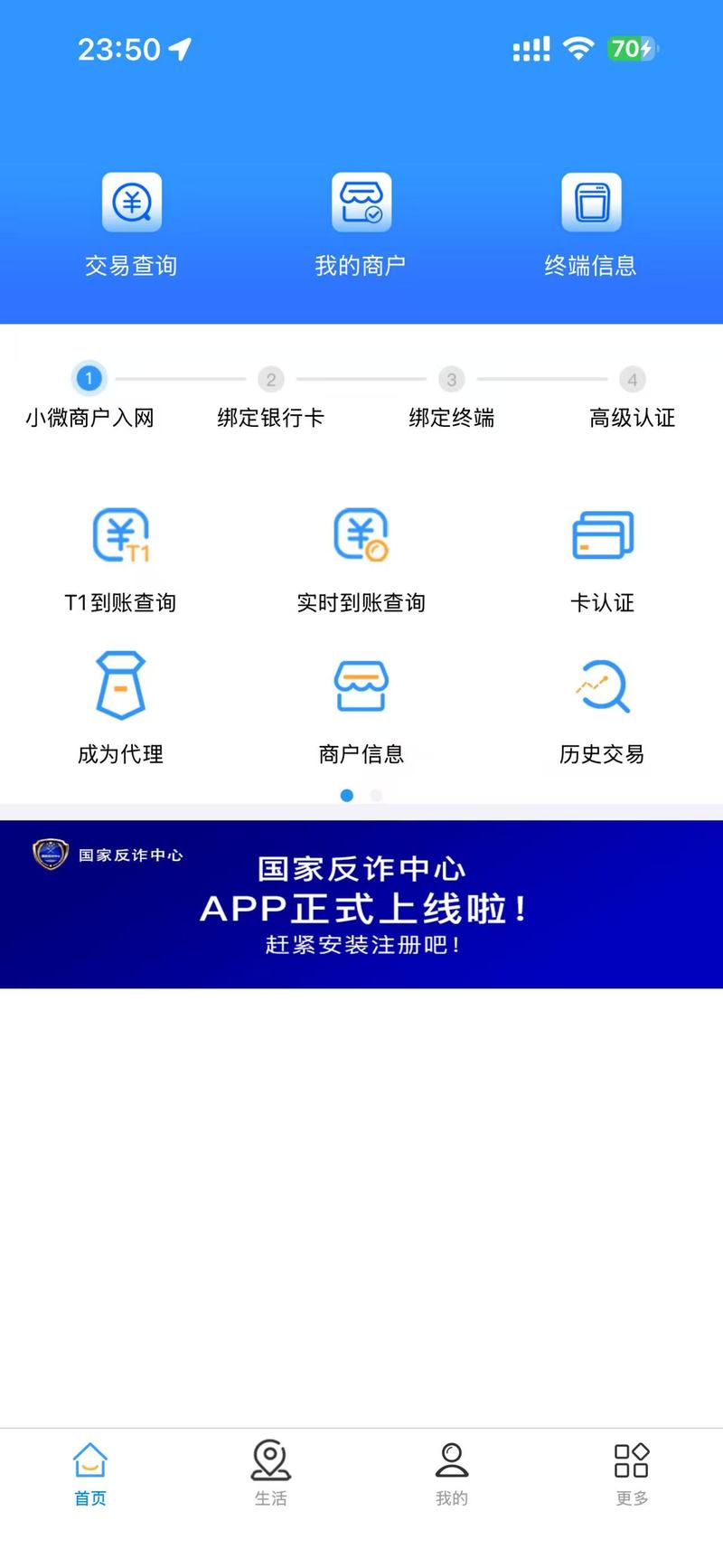
Task: Go to the second grid page indicator dot
Action: coord(376,796)
